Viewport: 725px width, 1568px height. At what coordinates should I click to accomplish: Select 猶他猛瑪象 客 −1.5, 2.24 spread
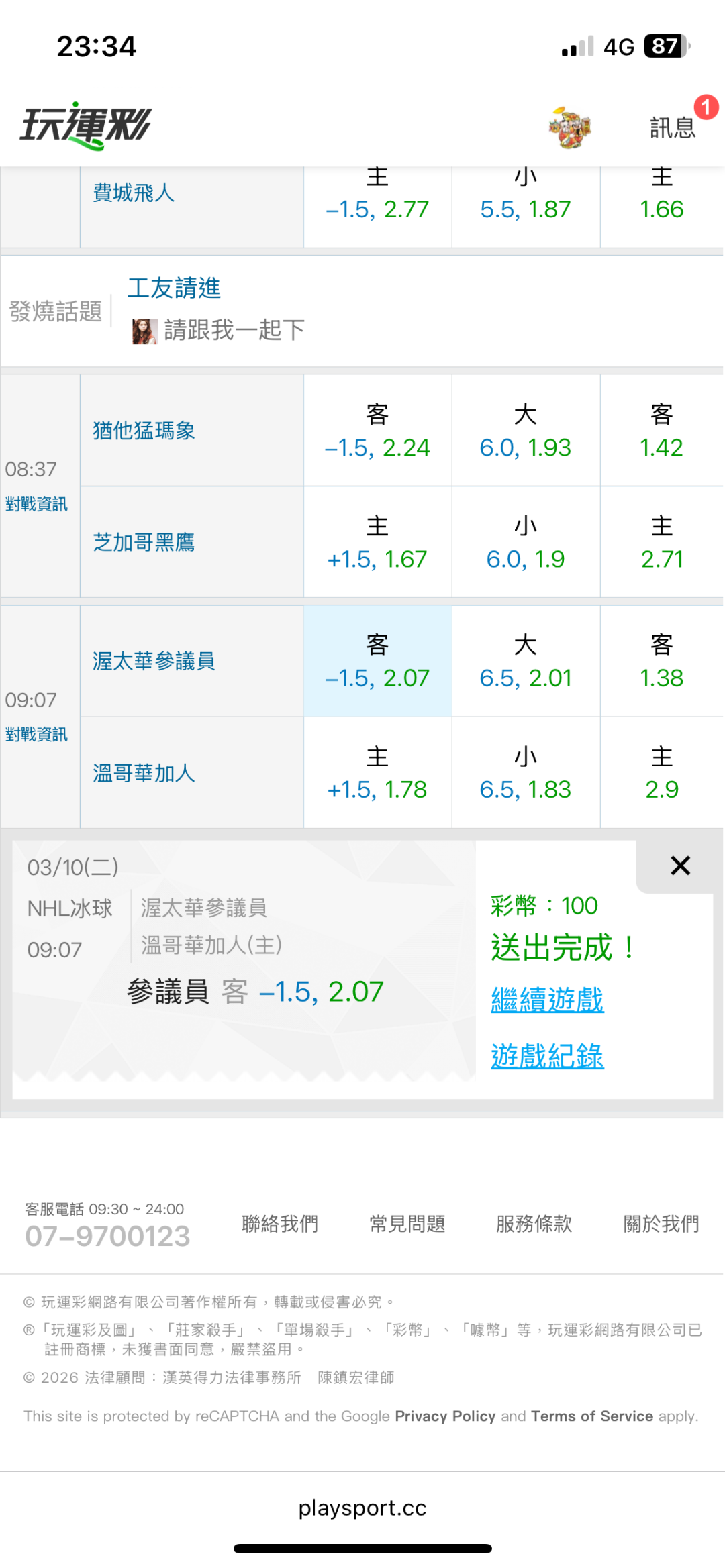pyautogui.click(x=377, y=431)
